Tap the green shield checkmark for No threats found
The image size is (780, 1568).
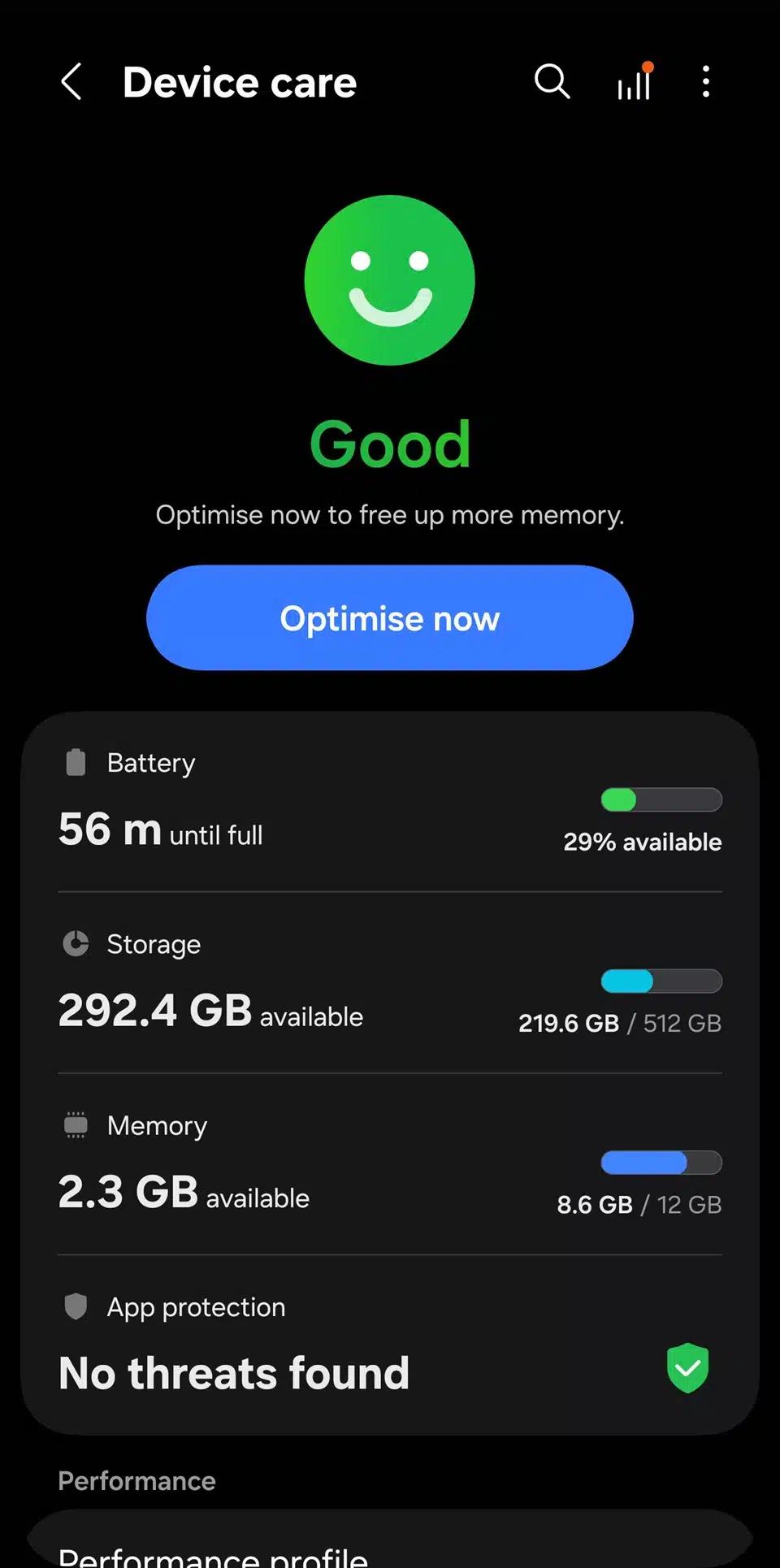point(687,1370)
